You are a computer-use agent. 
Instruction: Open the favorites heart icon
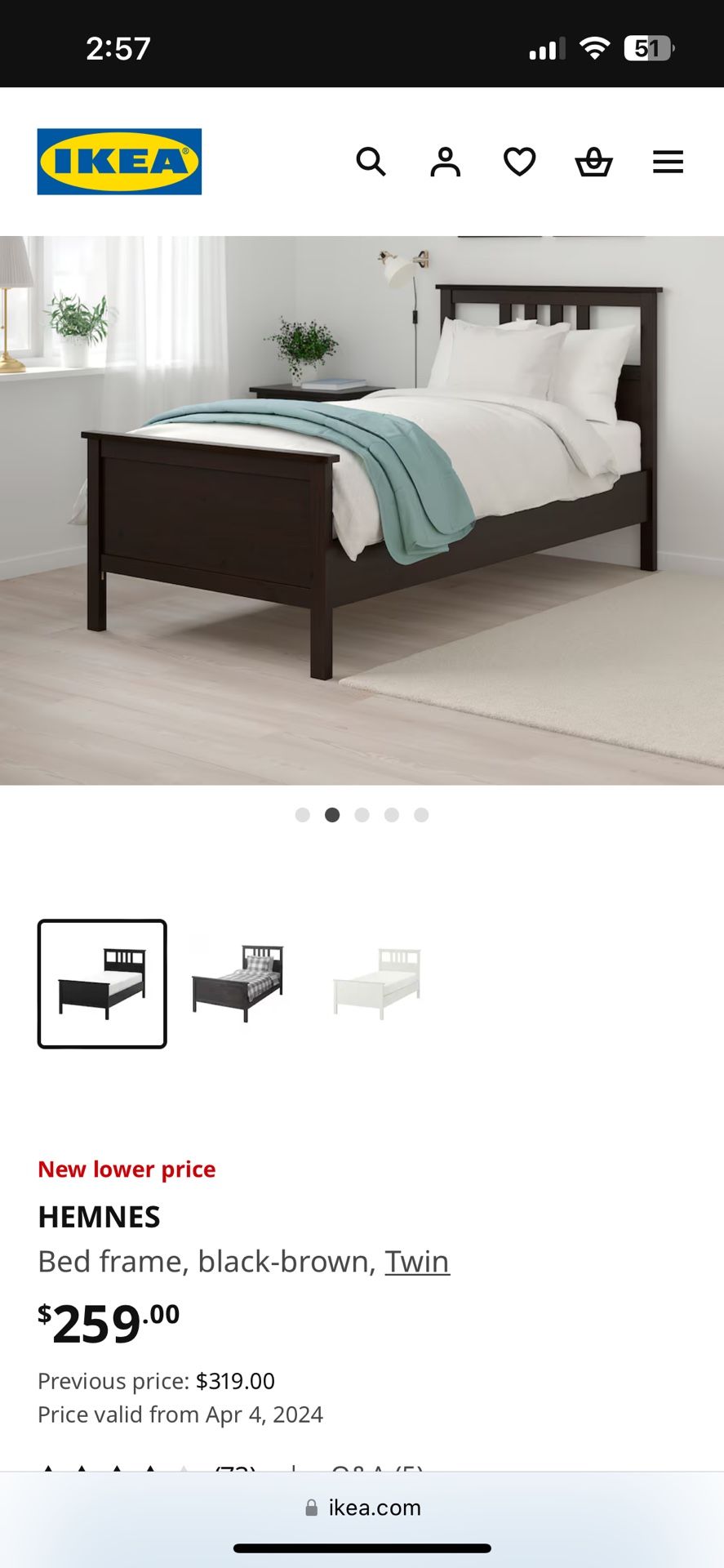519,162
